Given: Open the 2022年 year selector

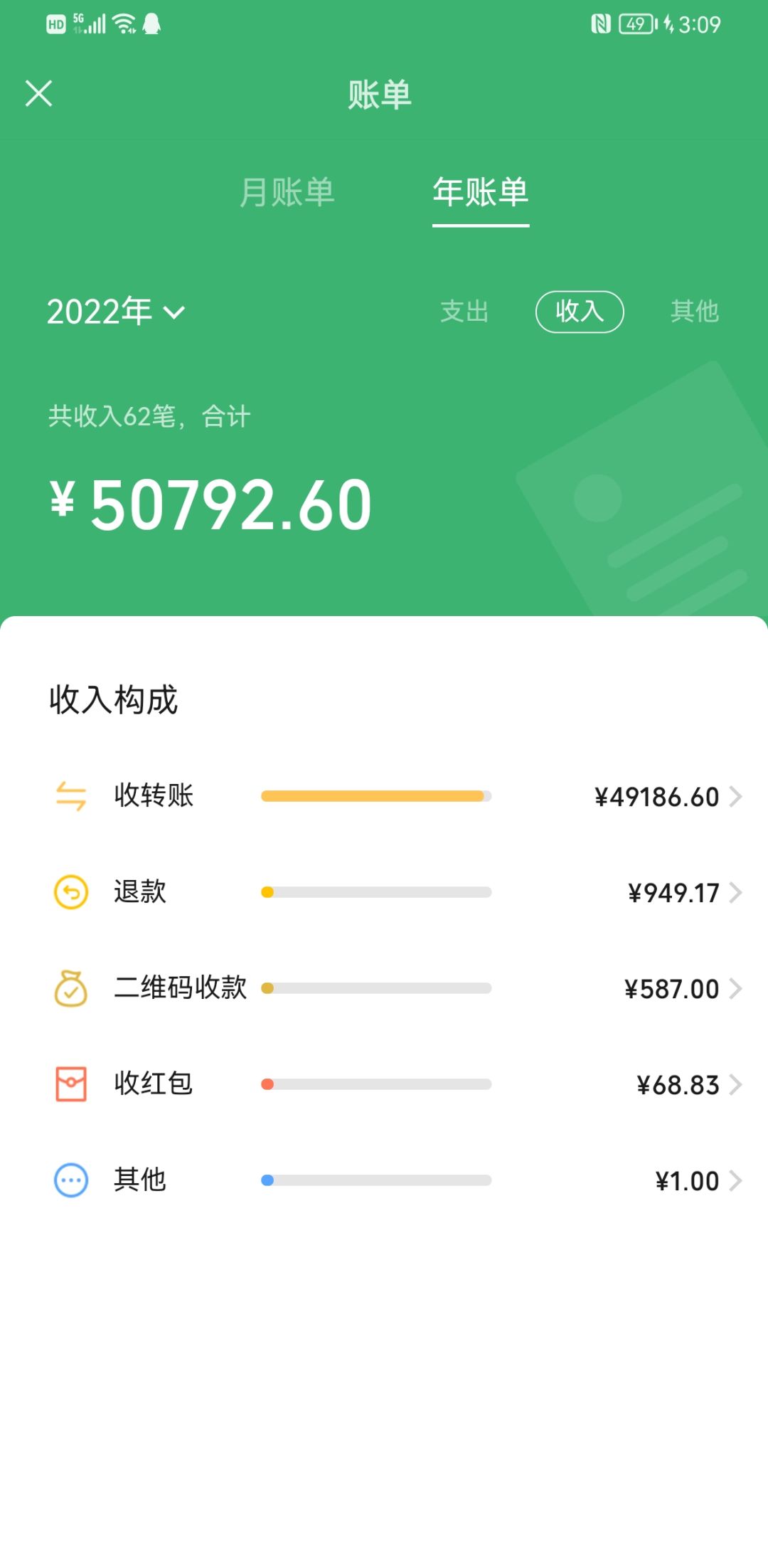Looking at the screenshot, I should tap(114, 312).
